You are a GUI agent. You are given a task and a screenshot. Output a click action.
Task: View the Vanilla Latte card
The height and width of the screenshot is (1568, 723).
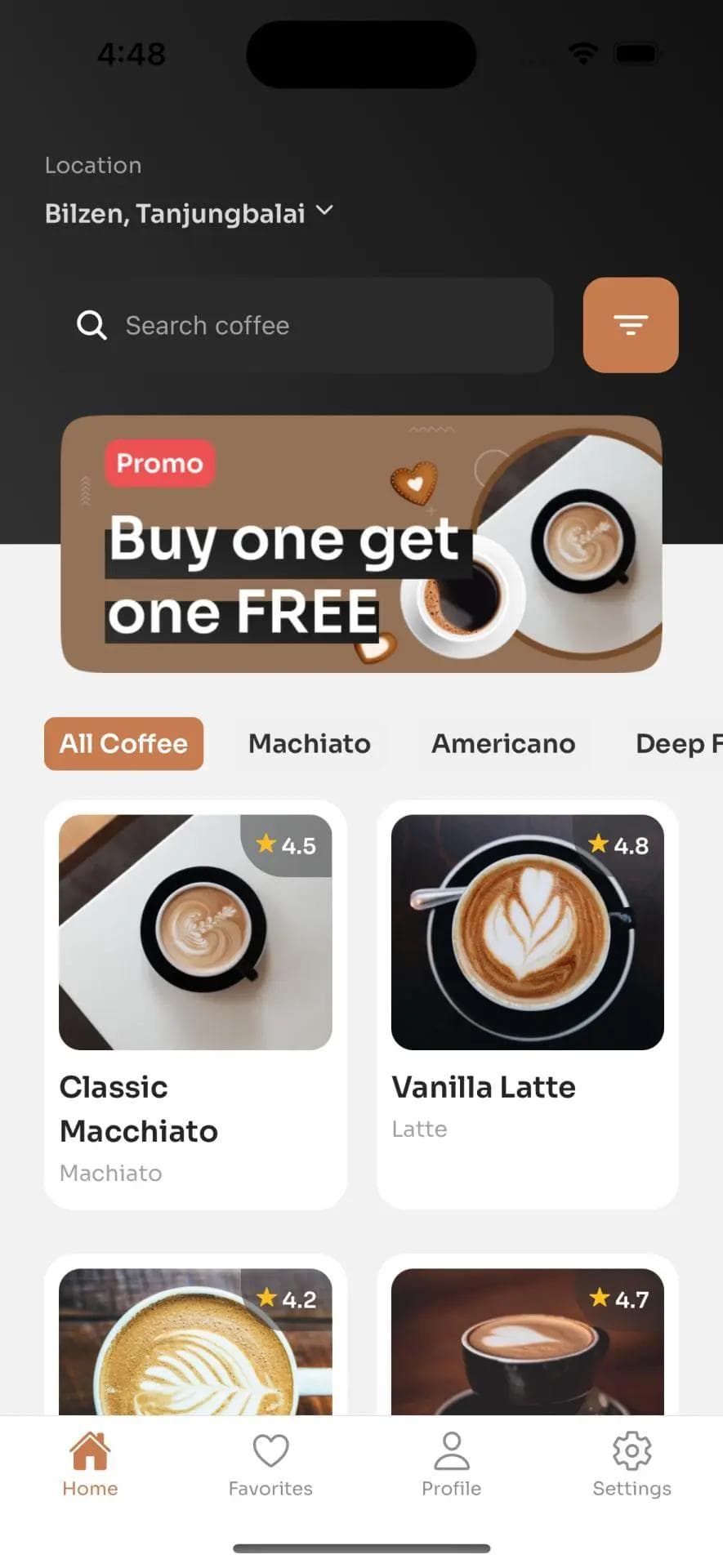point(527,1004)
